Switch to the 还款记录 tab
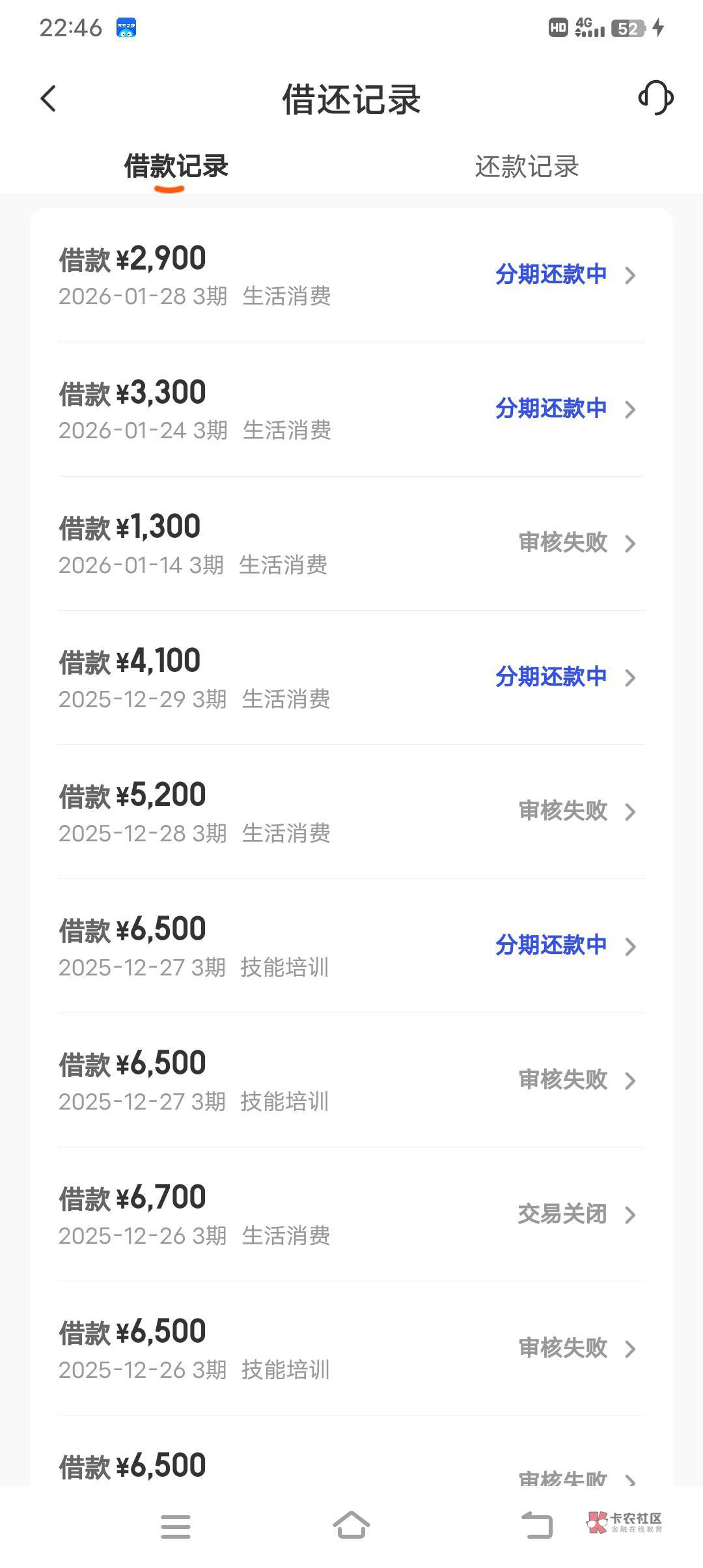This screenshot has width=703, height=1568. pyautogui.click(x=527, y=167)
